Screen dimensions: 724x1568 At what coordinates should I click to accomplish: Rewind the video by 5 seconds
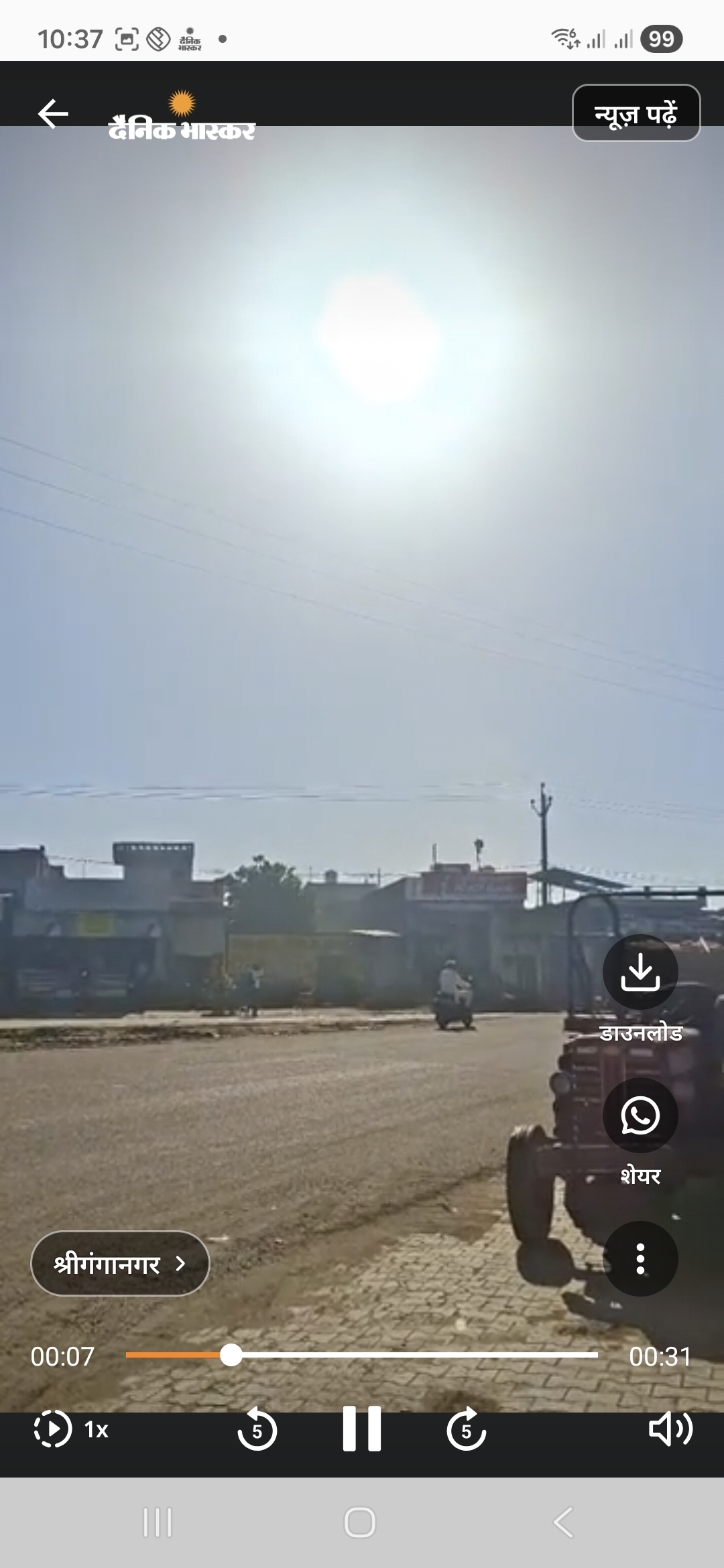point(257,1429)
